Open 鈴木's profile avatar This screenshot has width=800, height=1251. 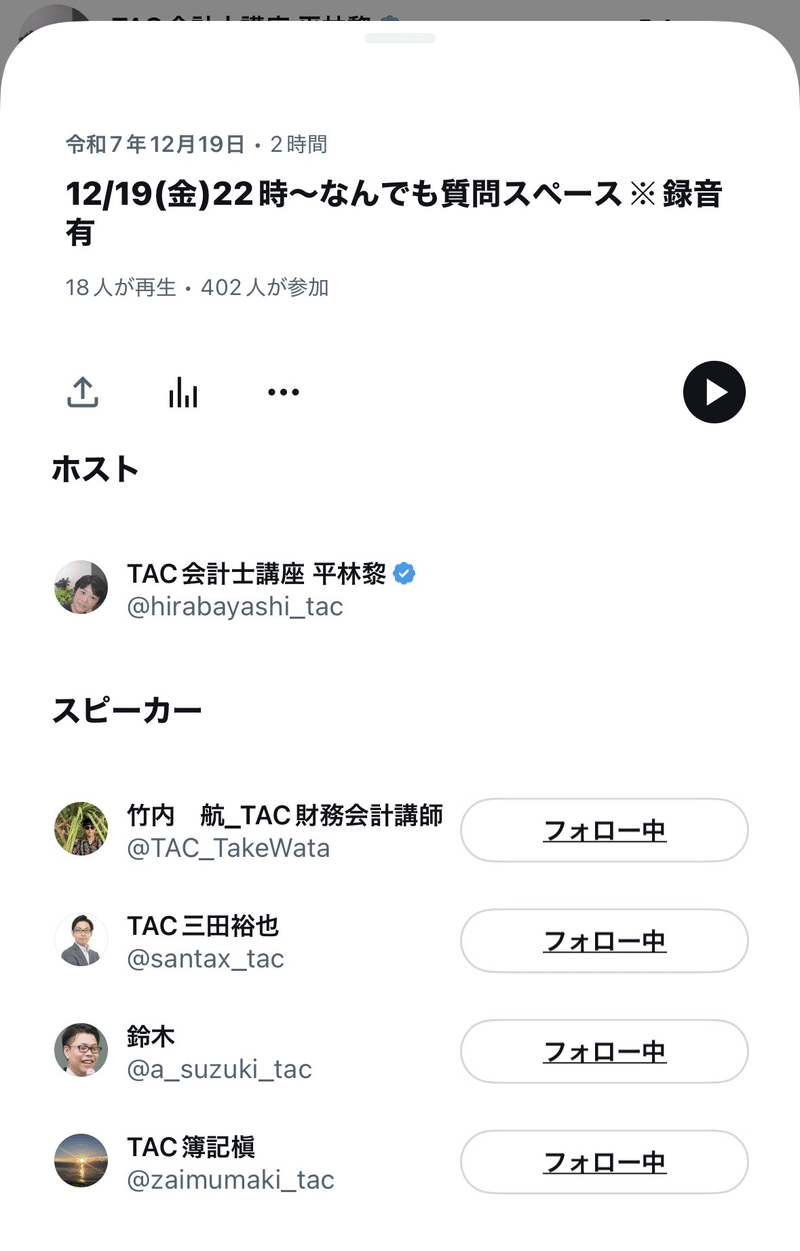[x=81, y=1051]
